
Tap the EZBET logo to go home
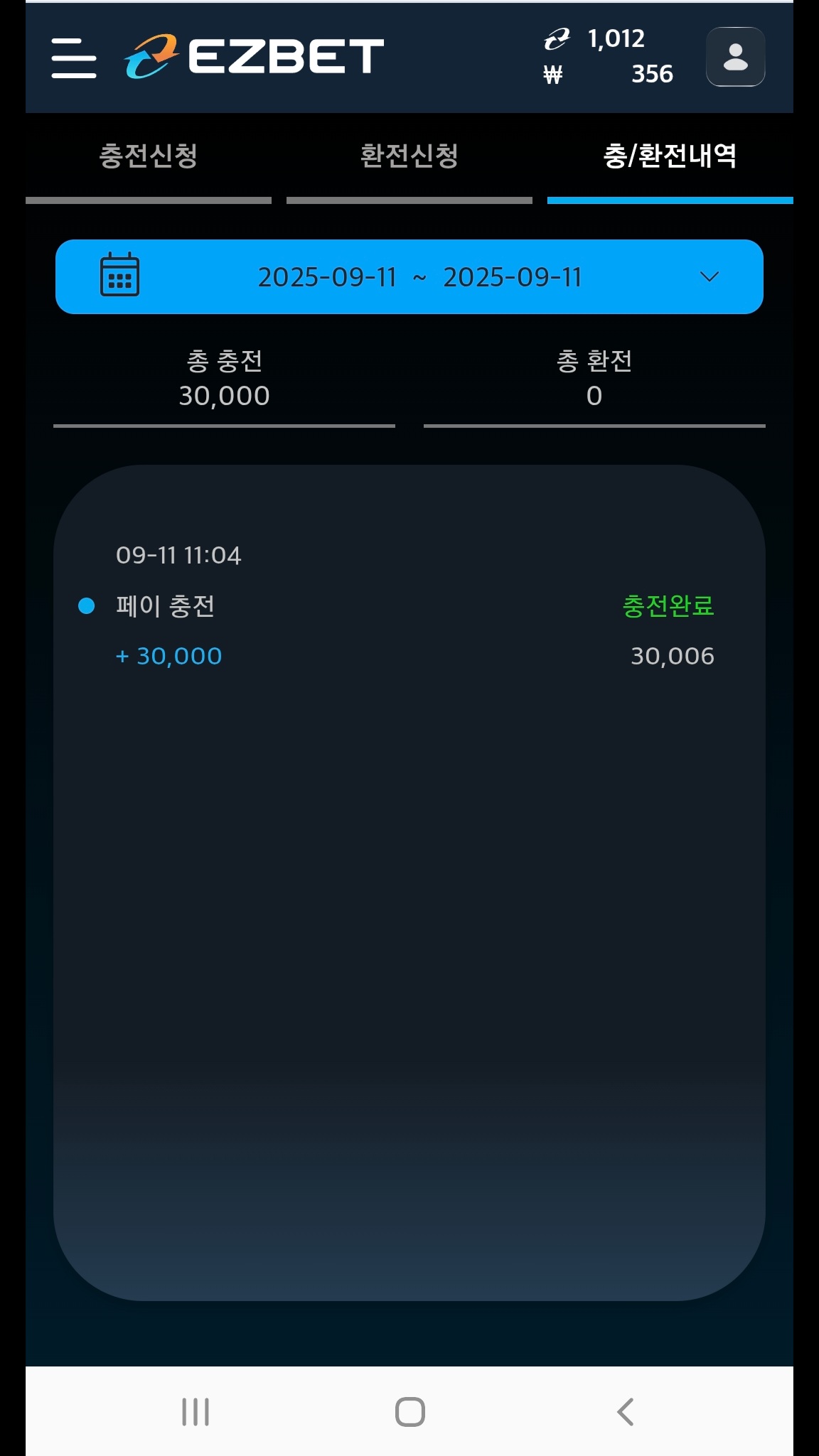(255, 57)
